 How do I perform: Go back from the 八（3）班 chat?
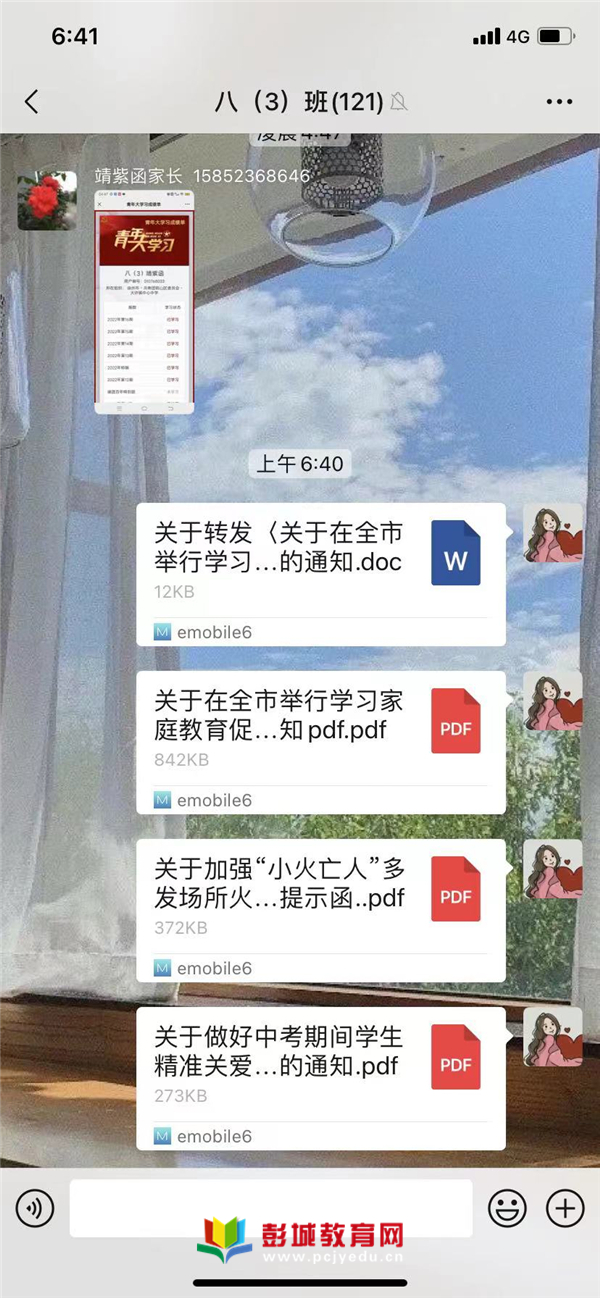click(x=32, y=101)
